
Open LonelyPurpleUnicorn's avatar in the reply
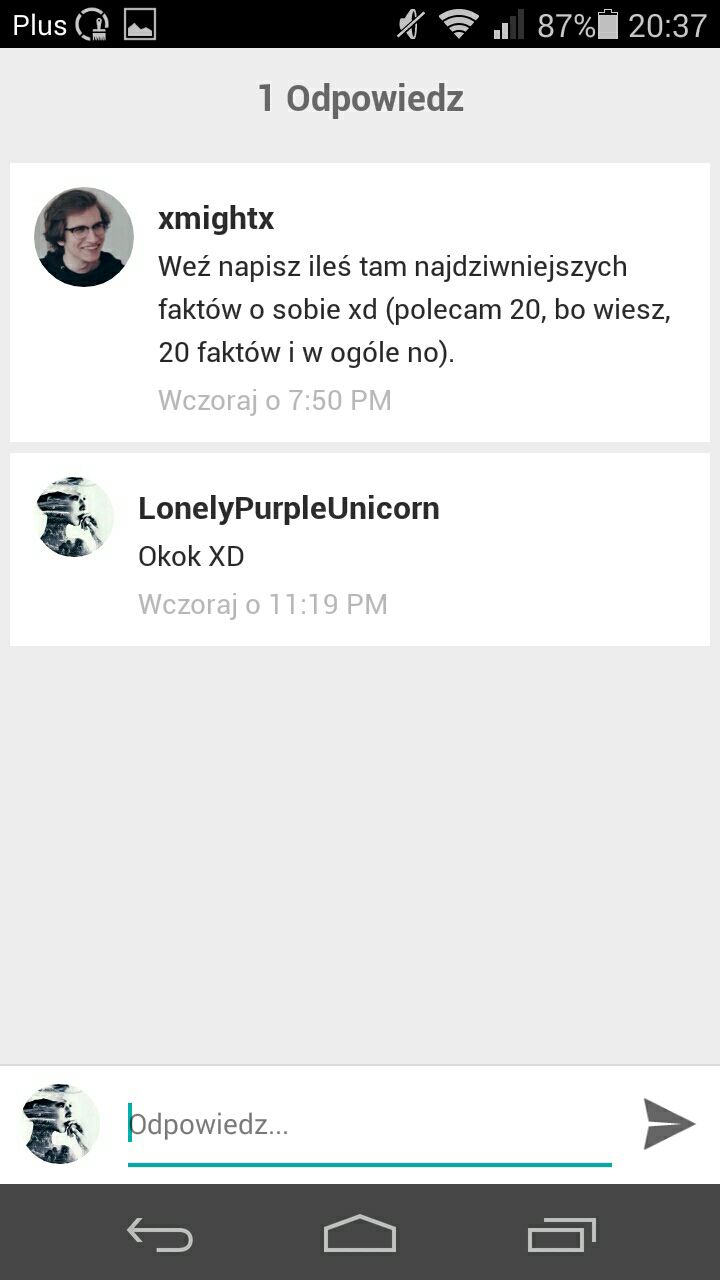pyautogui.click(x=74, y=517)
